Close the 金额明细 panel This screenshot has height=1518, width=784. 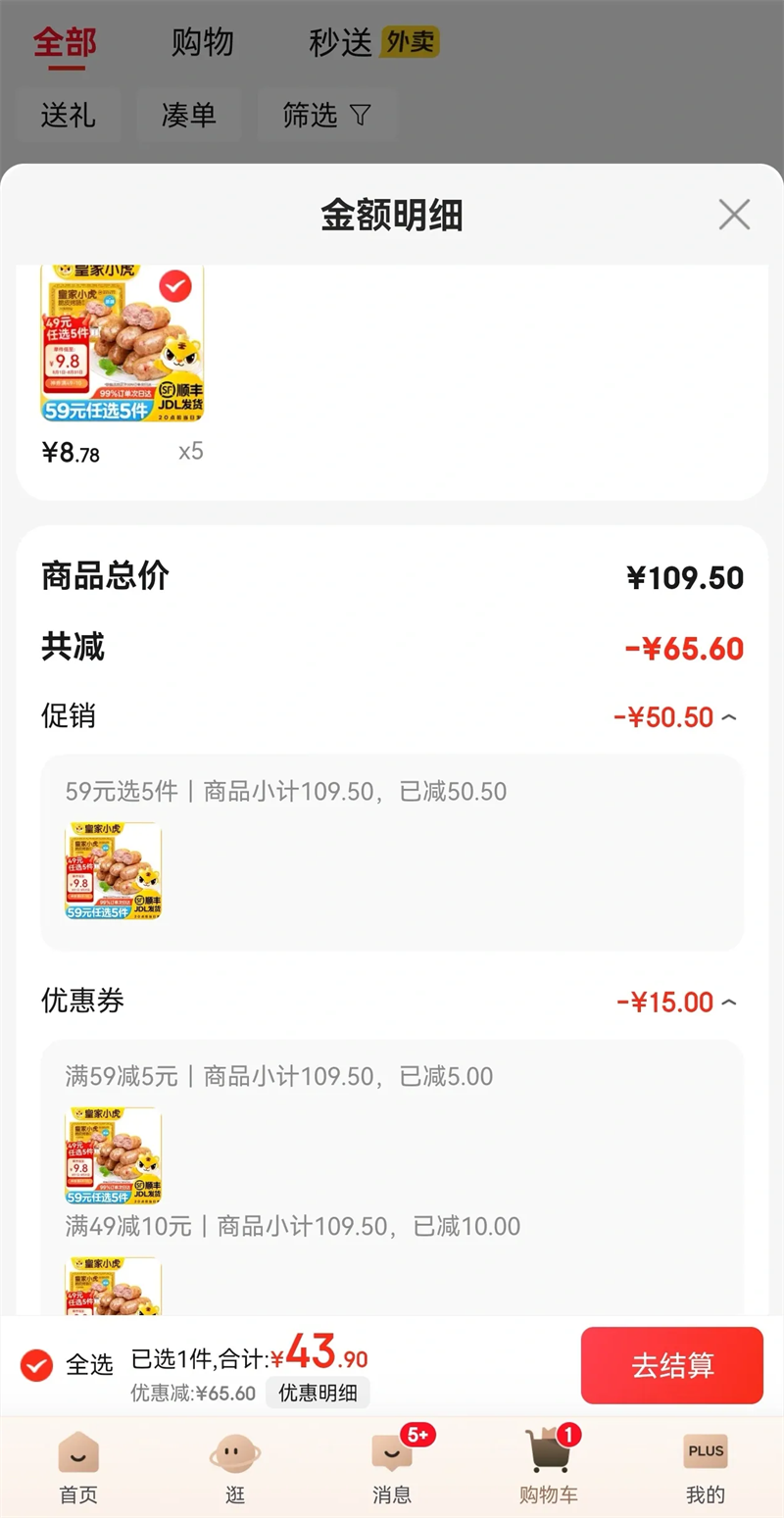pos(734,214)
